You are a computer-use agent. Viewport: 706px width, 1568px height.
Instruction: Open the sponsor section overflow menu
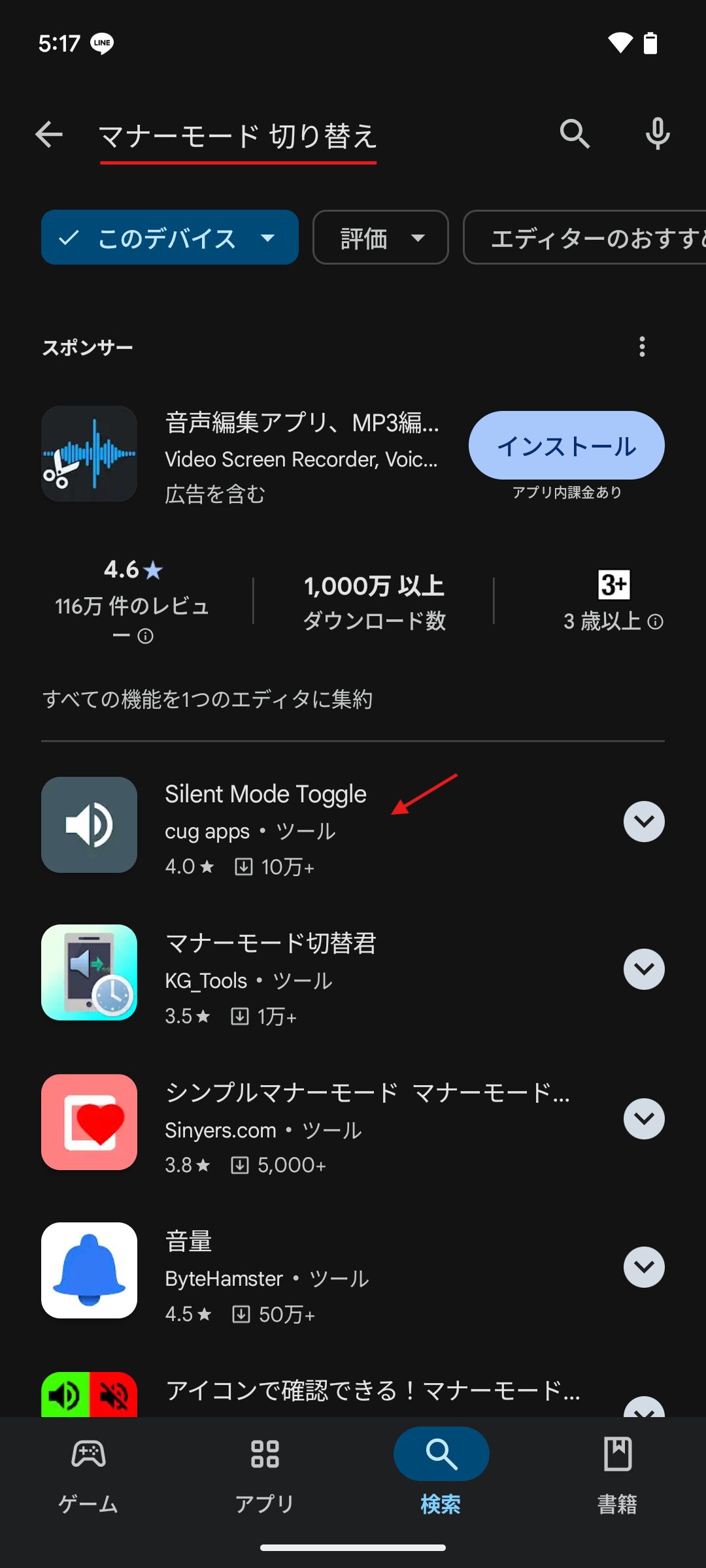pyautogui.click(x=641, y=346)
